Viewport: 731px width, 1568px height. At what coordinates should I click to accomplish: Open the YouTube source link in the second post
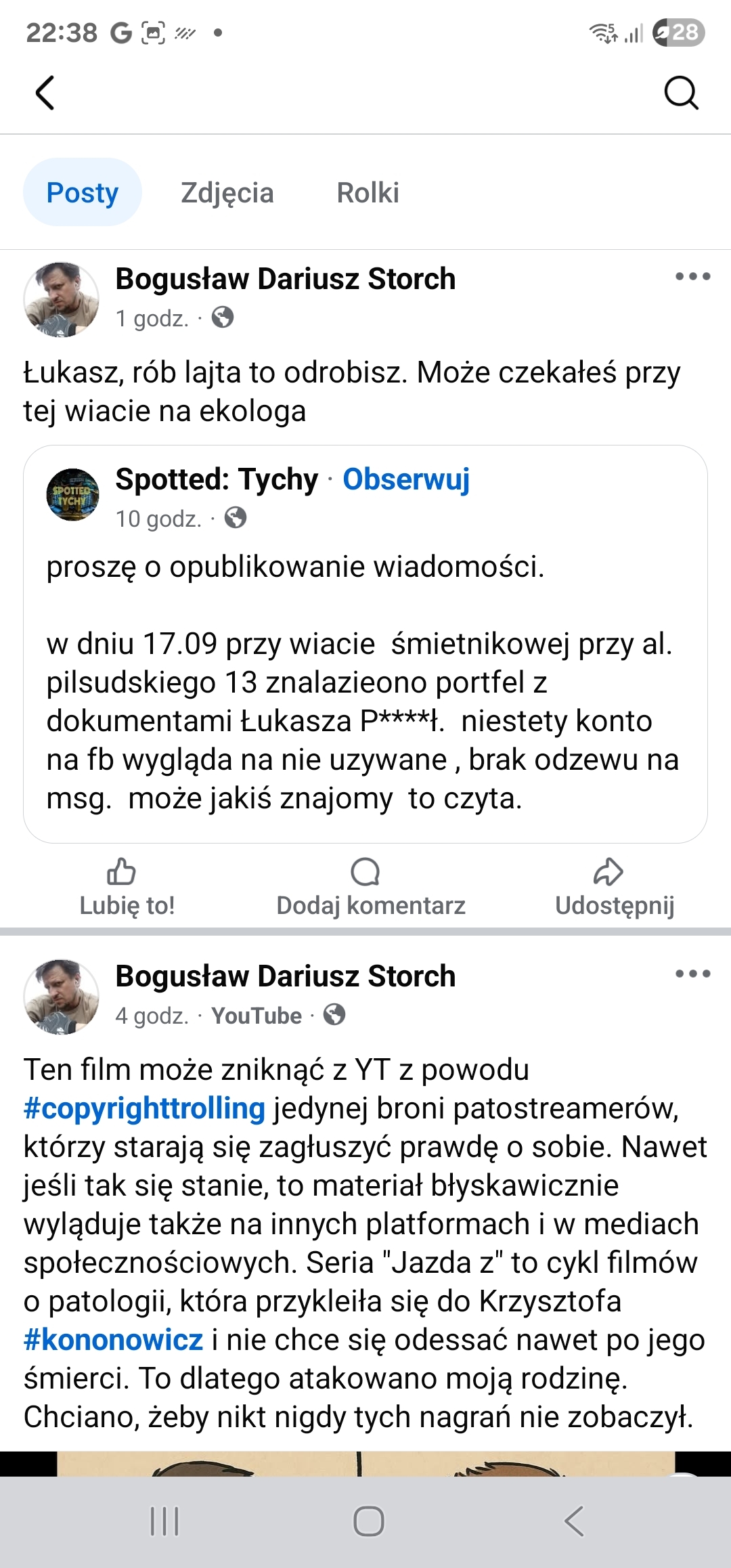257,1016
